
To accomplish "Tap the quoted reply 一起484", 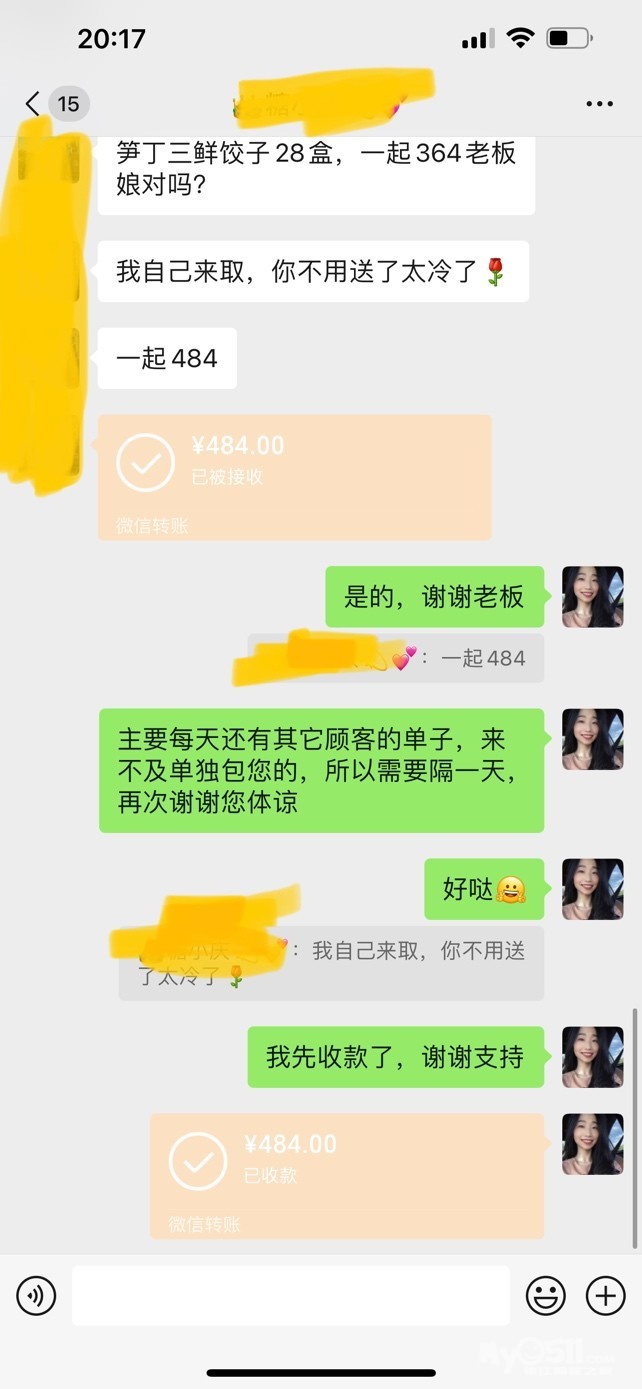I will point(396,658).
